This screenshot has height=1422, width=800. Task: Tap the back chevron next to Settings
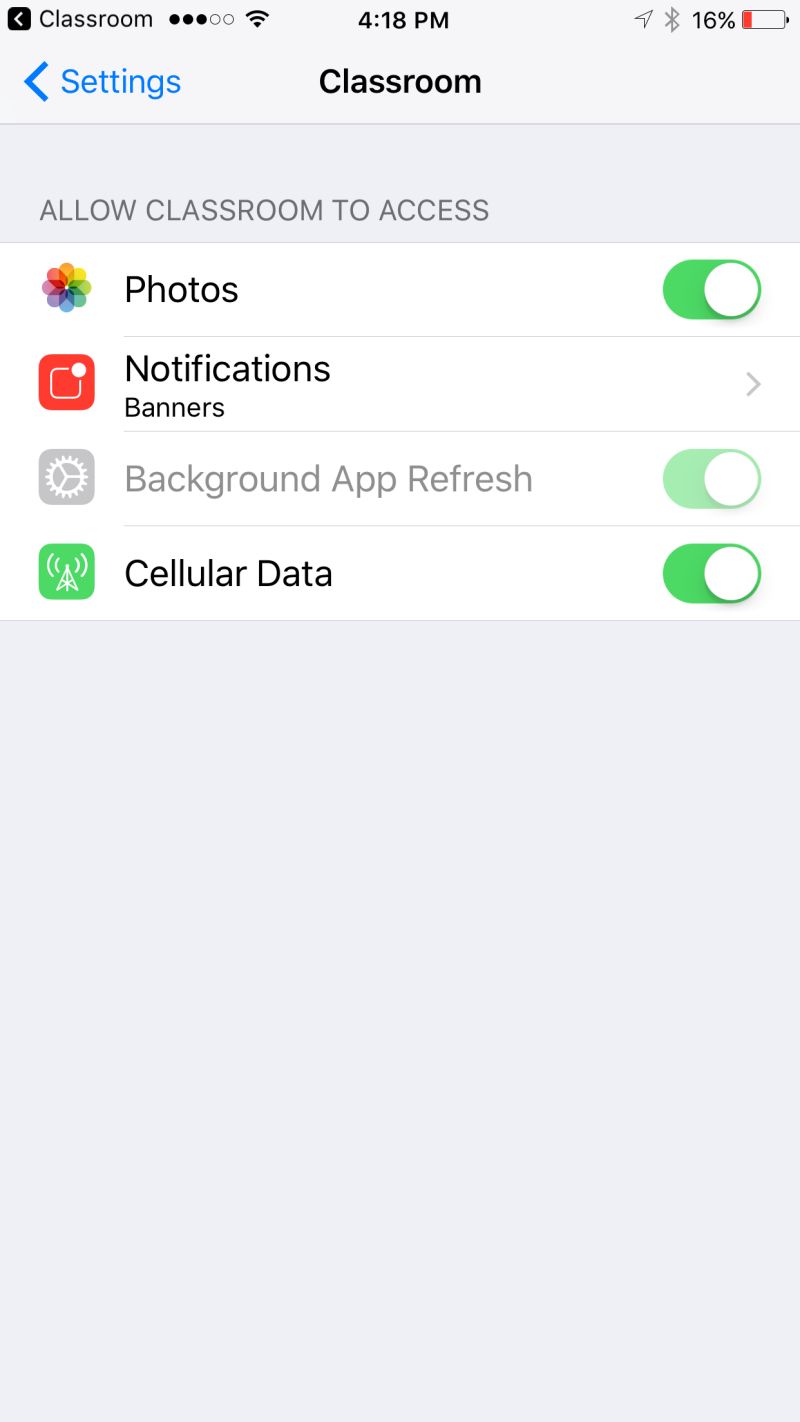point(36,82)
